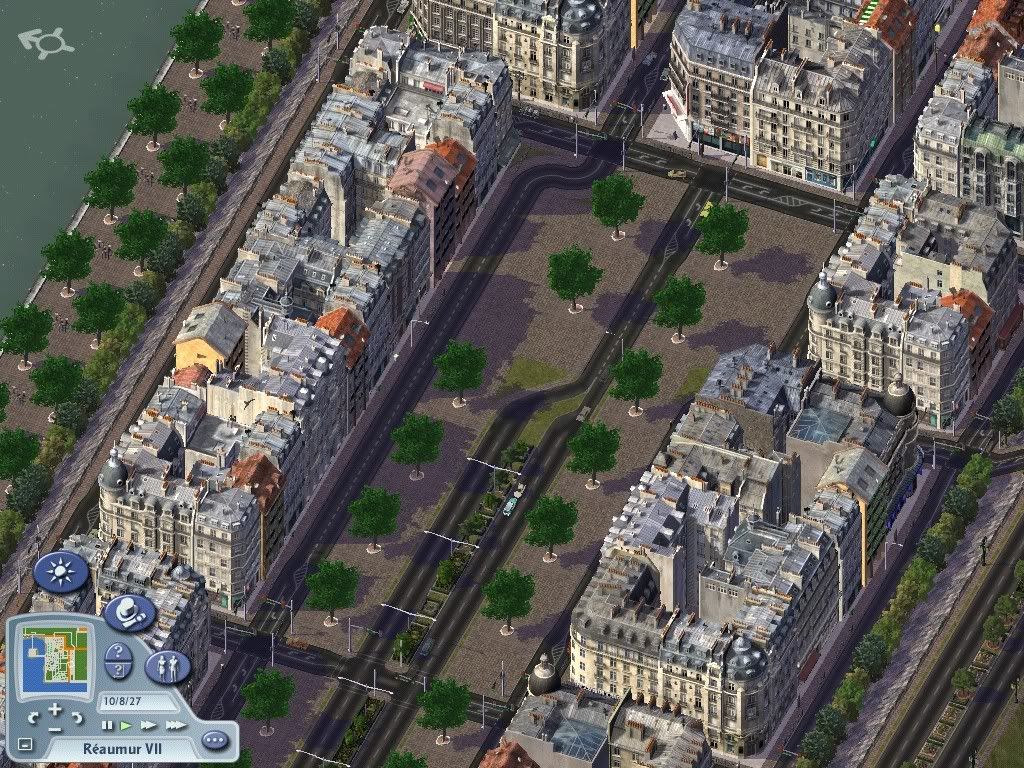Image resolution: width=1024 pixels, height=768 pixels.
Task: Open My Sim mode with two people icon
Action: click(167, 667)
